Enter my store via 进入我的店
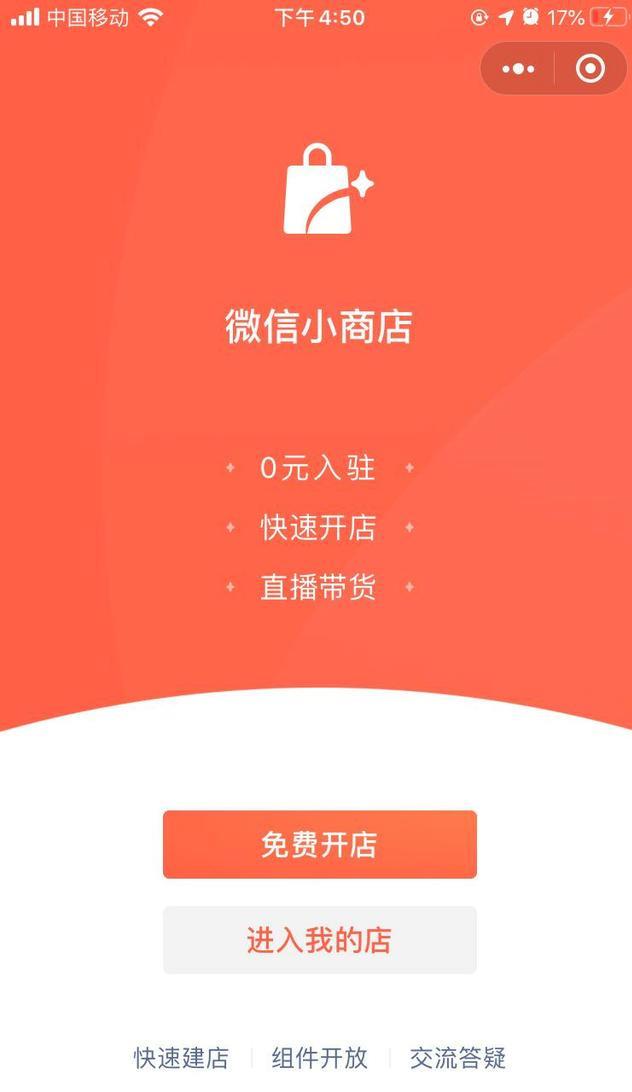 click(x=319, y=940)
